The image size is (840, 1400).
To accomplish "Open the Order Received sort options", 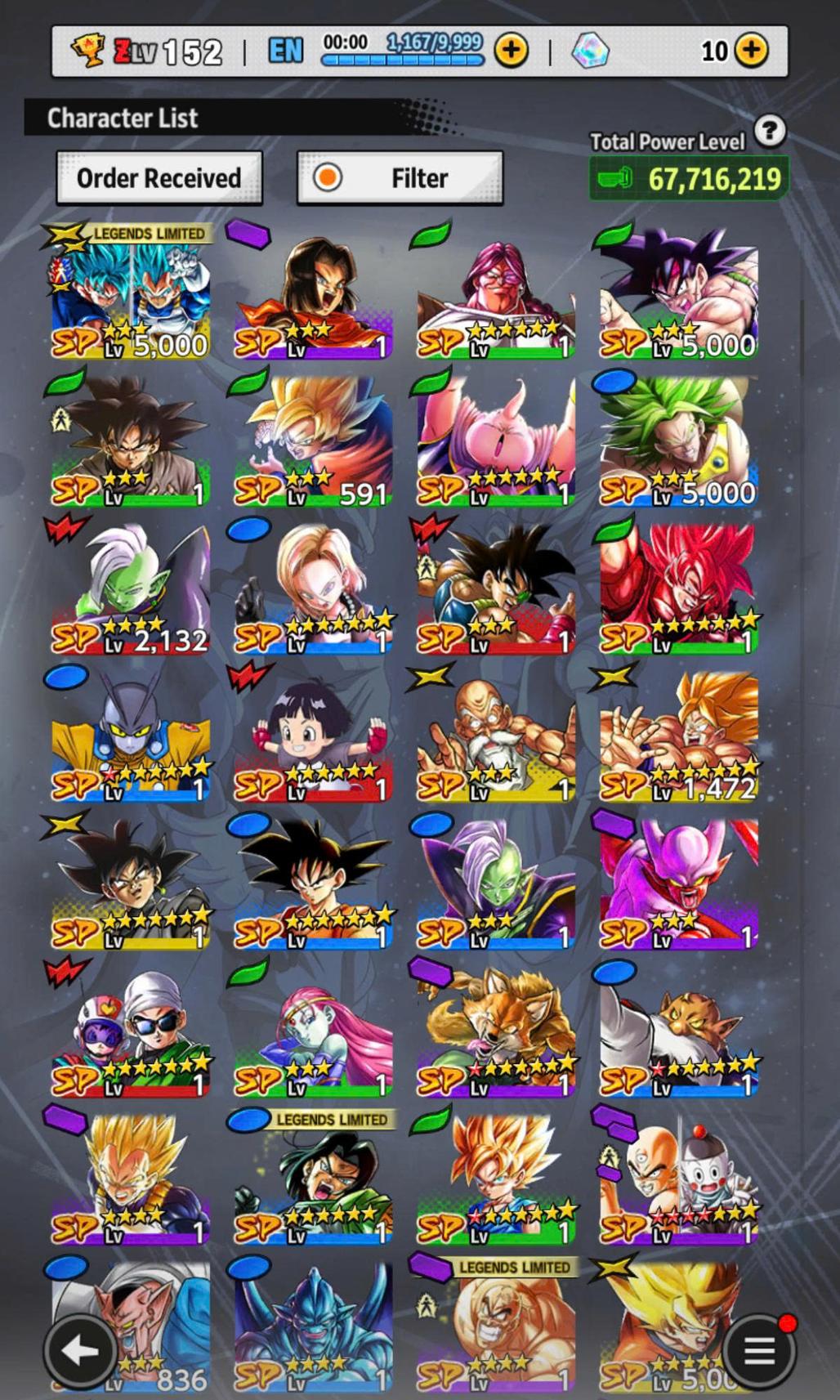I will coord(159,177).
